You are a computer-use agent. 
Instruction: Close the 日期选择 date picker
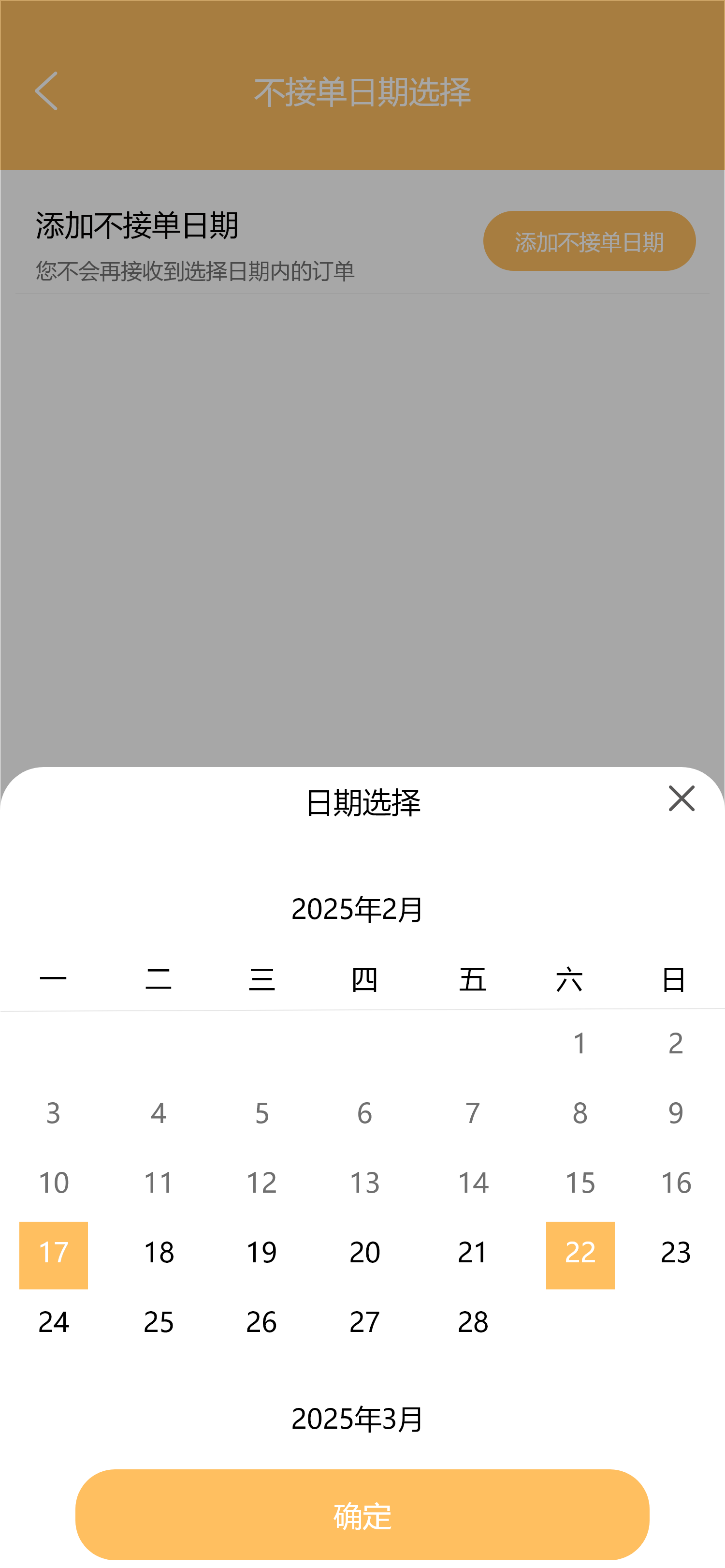click(x=681, y=798)
